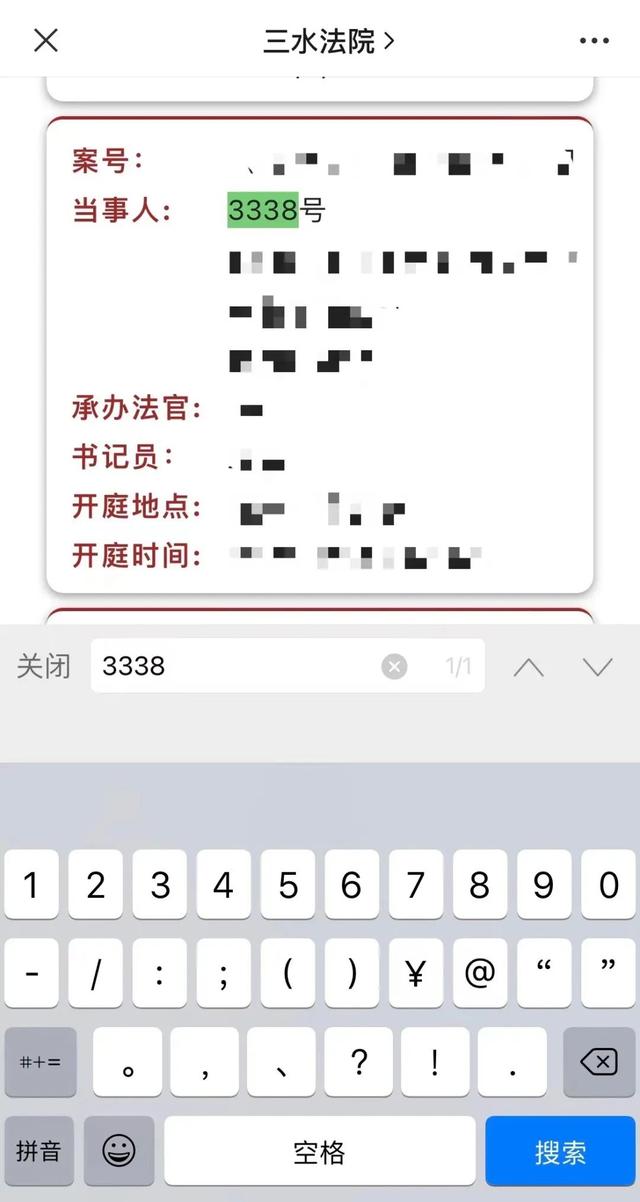Viewport: 640px width, 1202px height.
Task: Jump to previous match with up arrow
Action: (529, 667)
